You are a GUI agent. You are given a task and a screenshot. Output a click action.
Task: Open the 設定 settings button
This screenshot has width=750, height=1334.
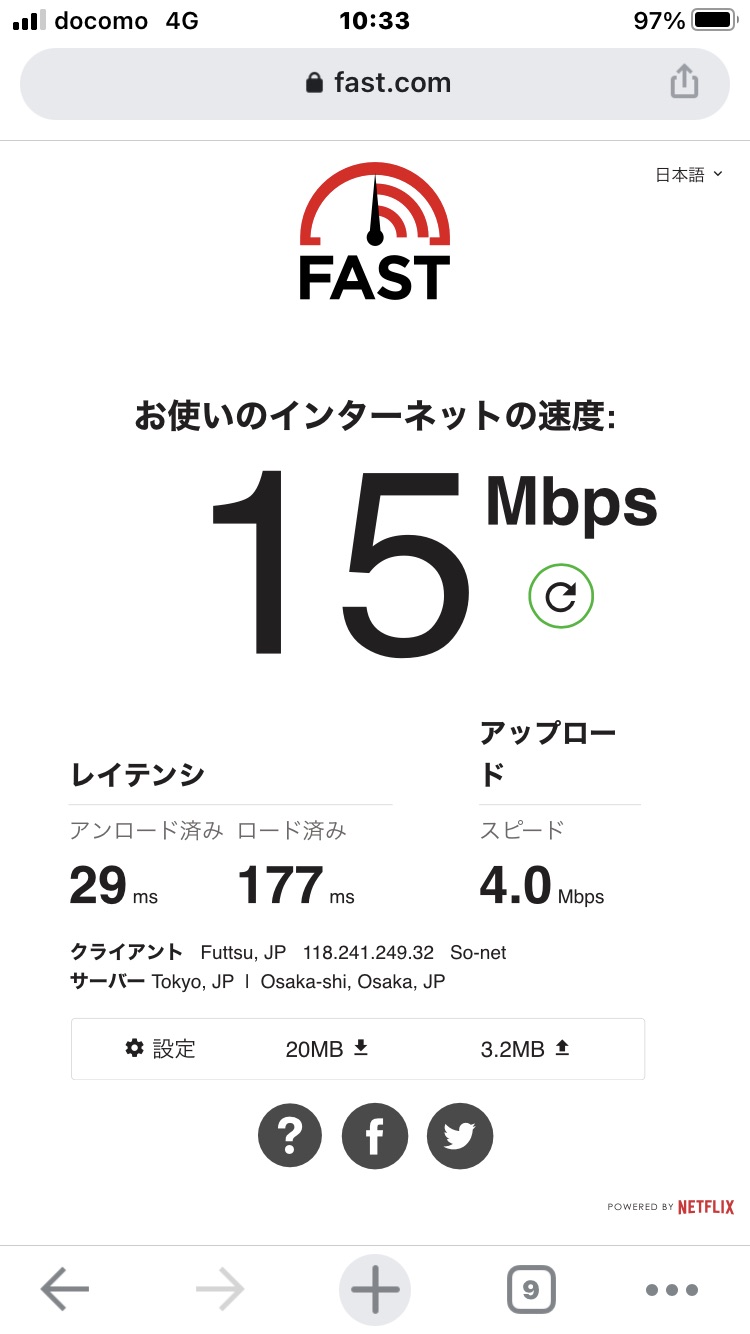pos(160,1048)
